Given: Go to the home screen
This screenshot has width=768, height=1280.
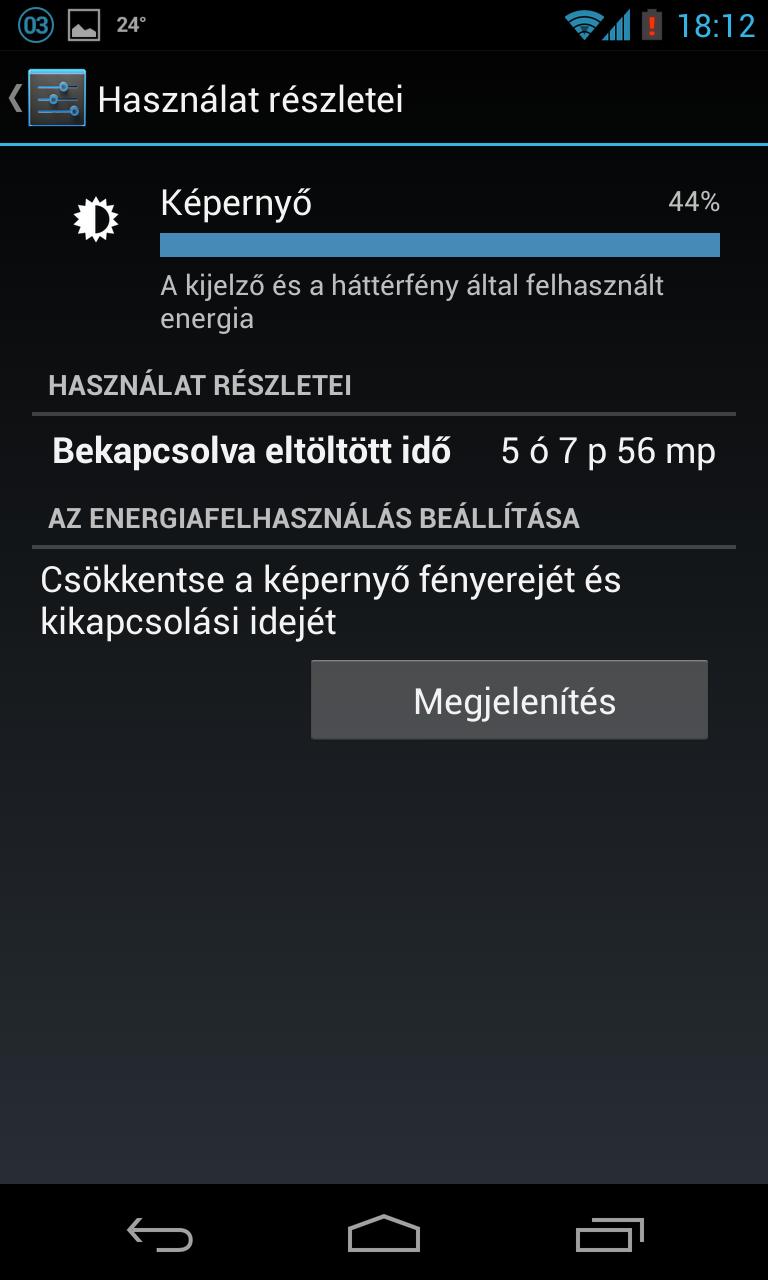Looking at the screenshot, I should point(384,1234).
